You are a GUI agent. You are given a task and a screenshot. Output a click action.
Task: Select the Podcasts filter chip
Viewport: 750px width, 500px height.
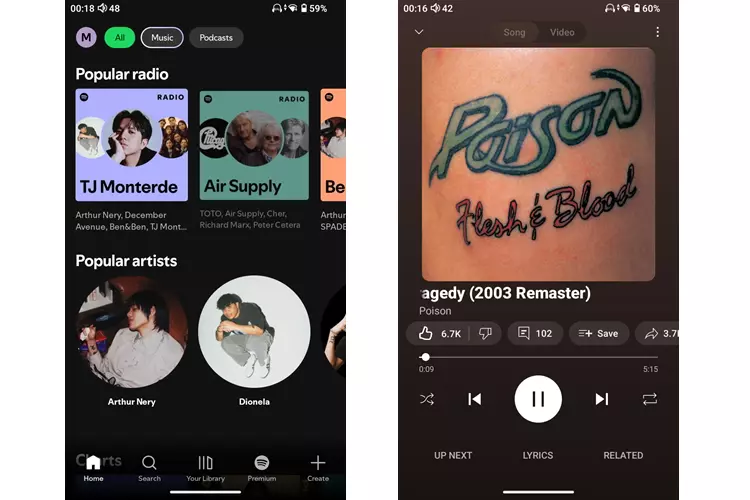216,38
